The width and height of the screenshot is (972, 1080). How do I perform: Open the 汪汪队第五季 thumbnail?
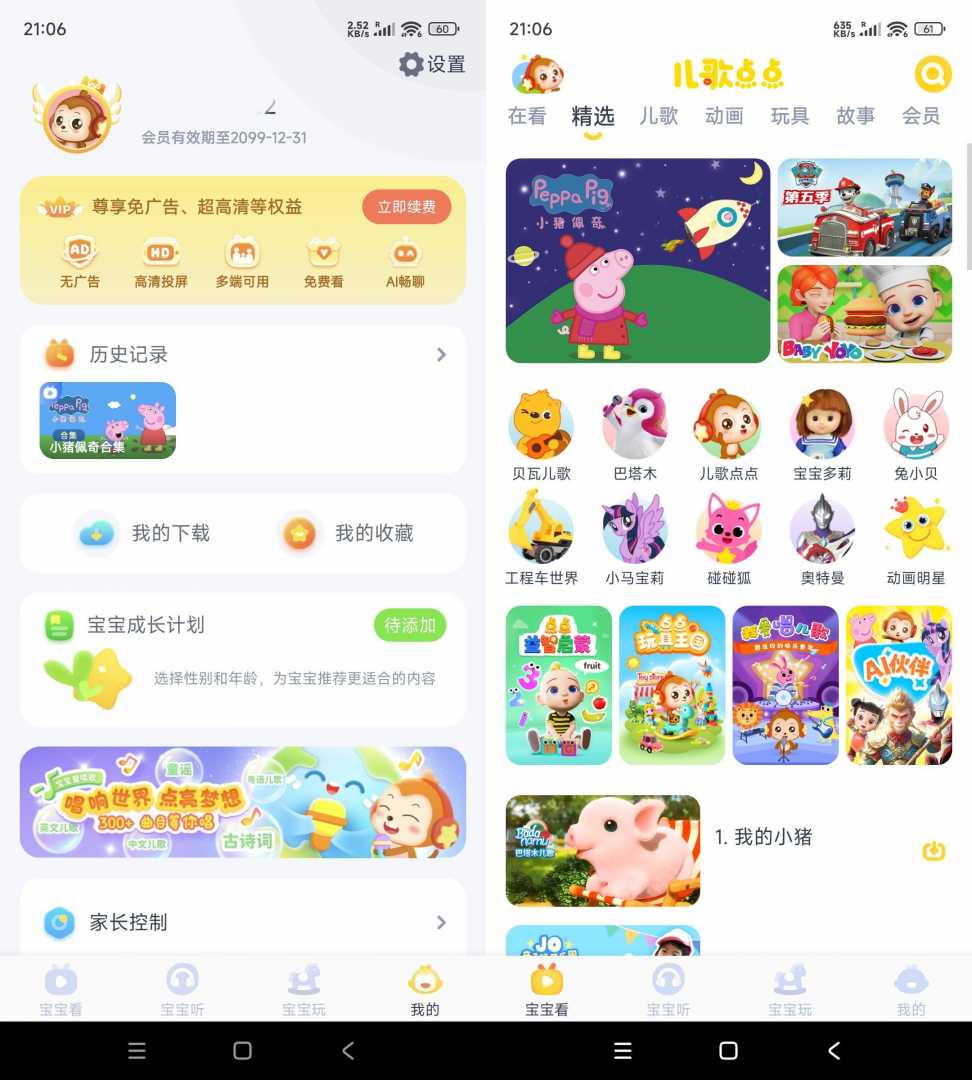(864, 207)
